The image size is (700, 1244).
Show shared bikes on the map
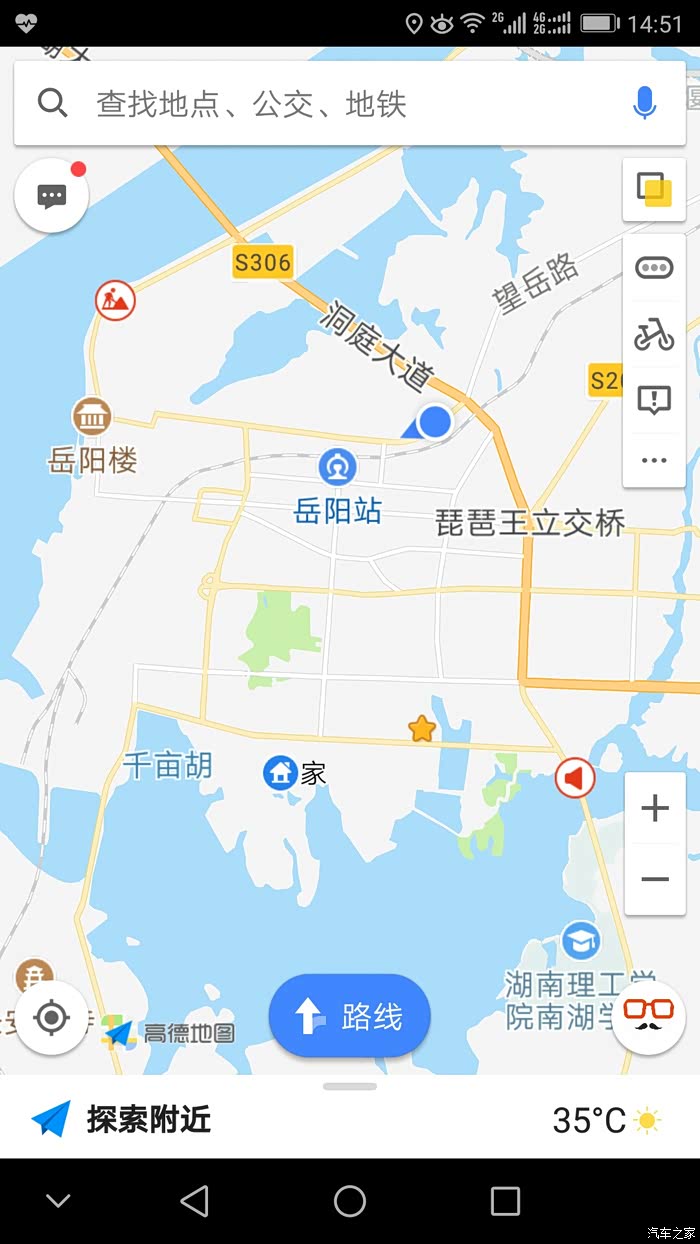654,335
